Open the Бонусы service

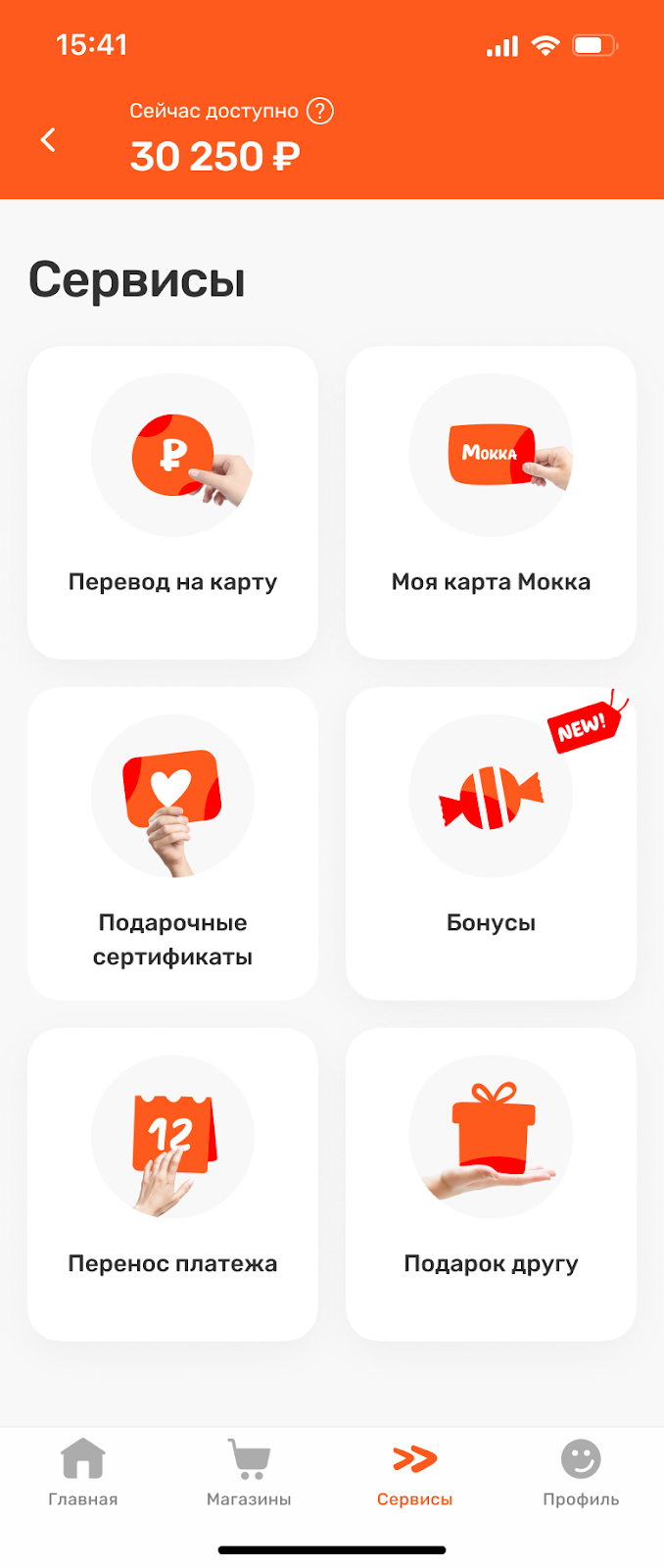(x=491, y=843)
